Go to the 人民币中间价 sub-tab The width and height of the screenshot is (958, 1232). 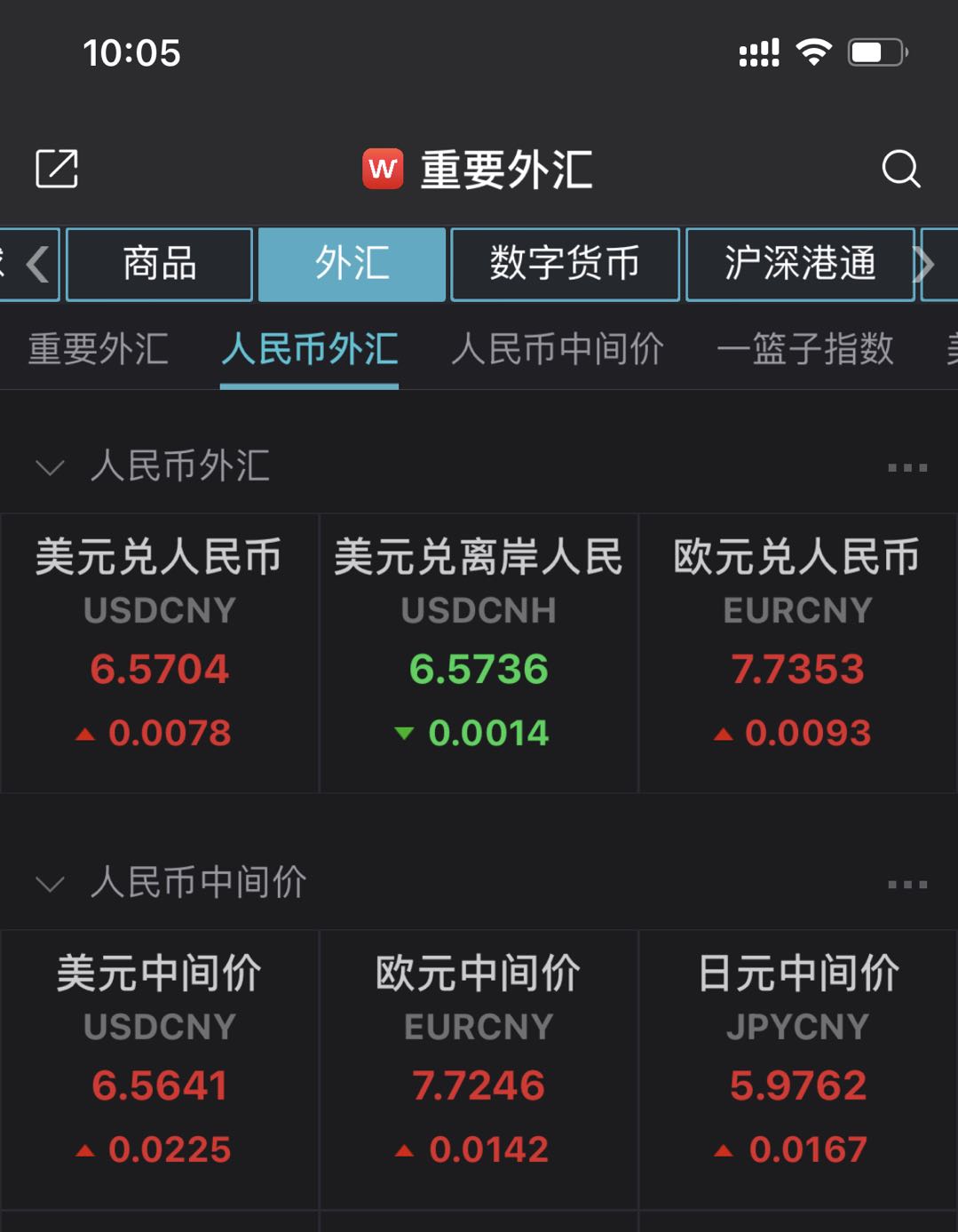(558, 349)
